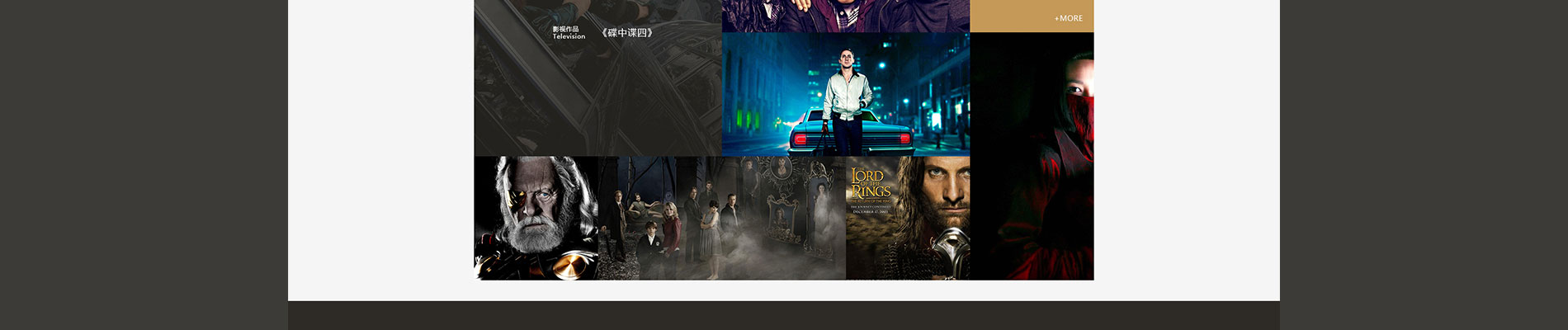Open the Lord of the Rings poster
The width and height of the screenshot is (1568, 330).
coord(908,219)
